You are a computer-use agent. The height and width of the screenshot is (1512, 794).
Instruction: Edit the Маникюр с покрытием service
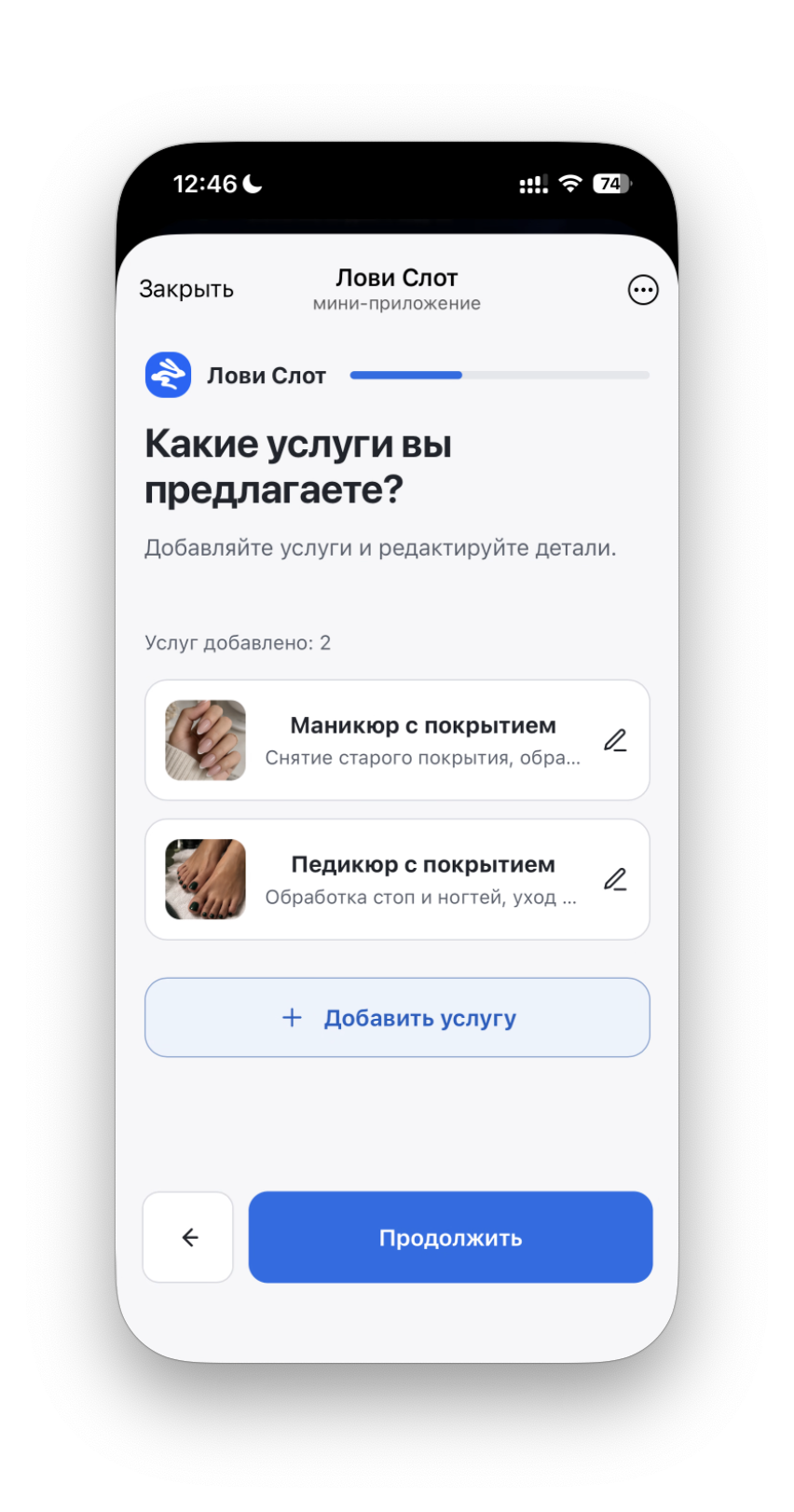615,740
